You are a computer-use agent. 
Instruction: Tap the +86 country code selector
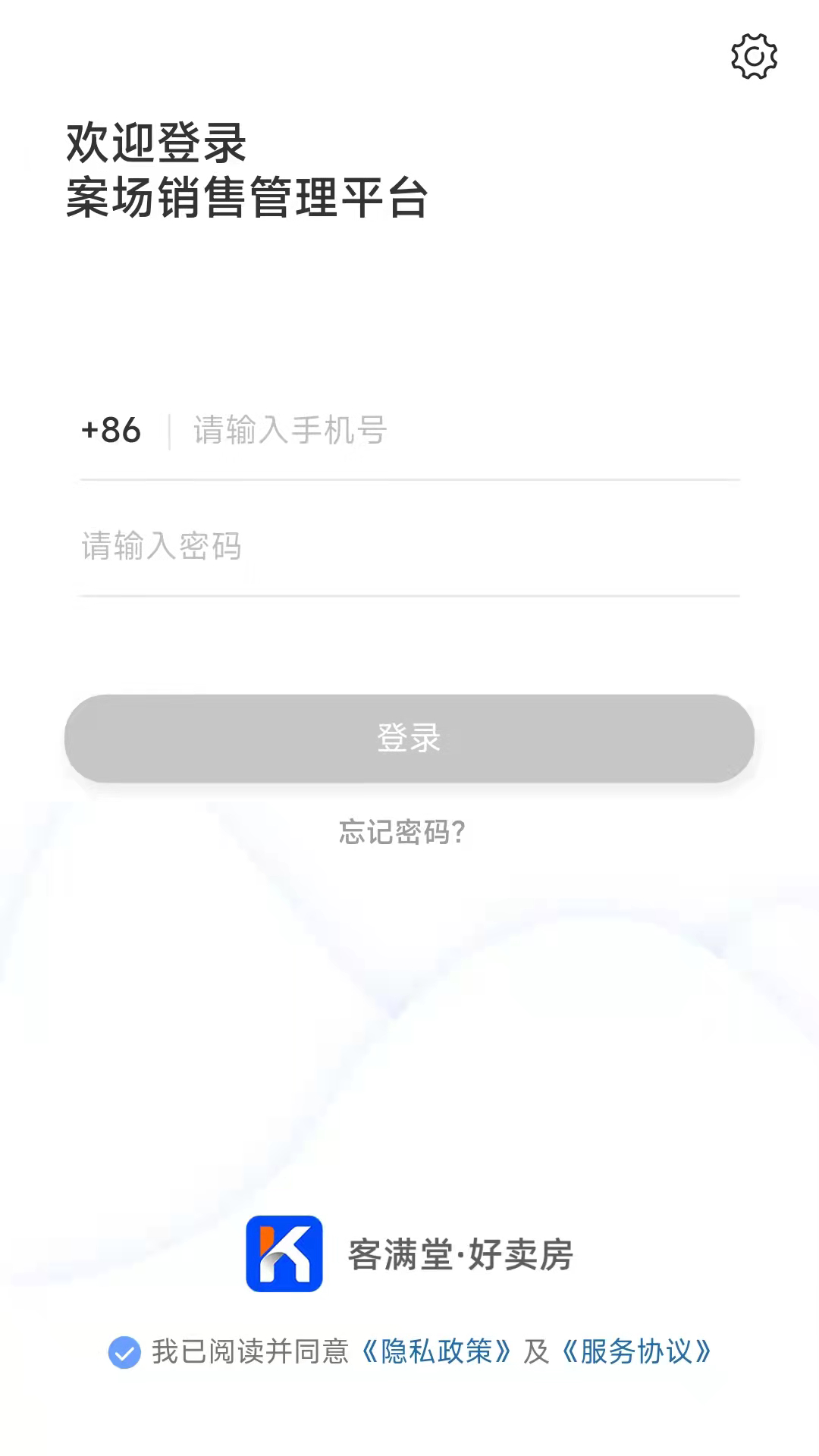click(111, 430)
